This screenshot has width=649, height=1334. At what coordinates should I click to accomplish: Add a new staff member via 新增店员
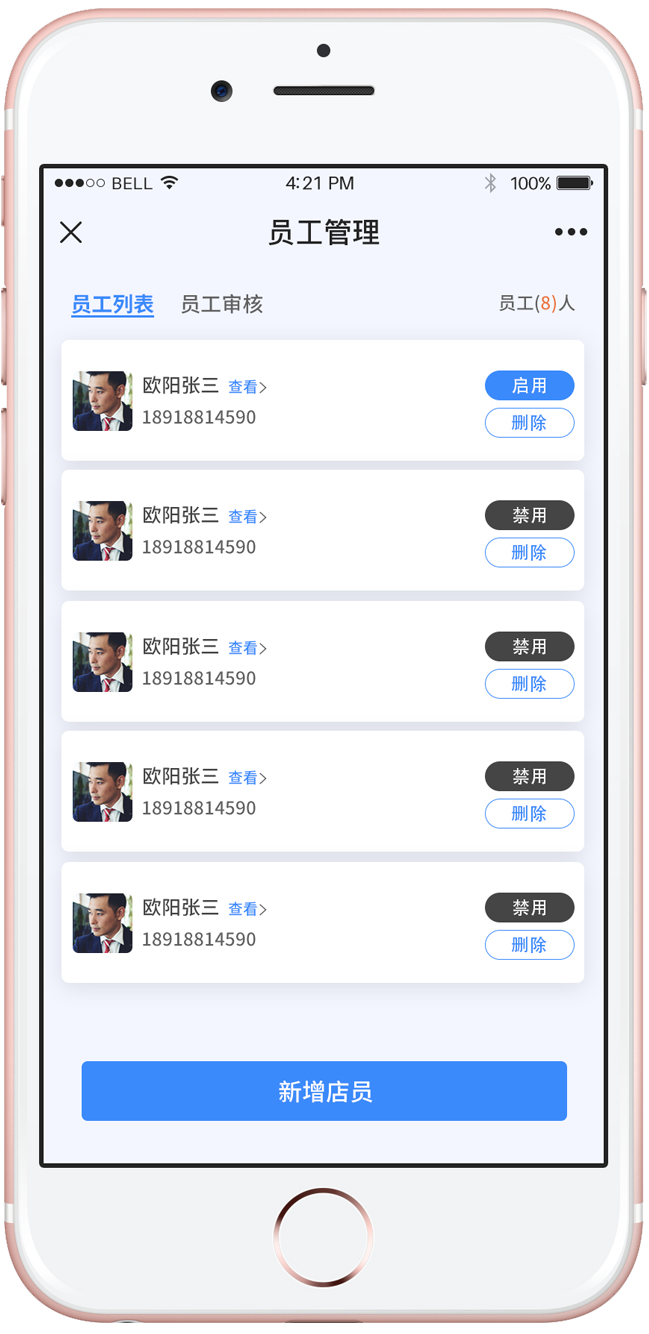(x=324, y=1091)
